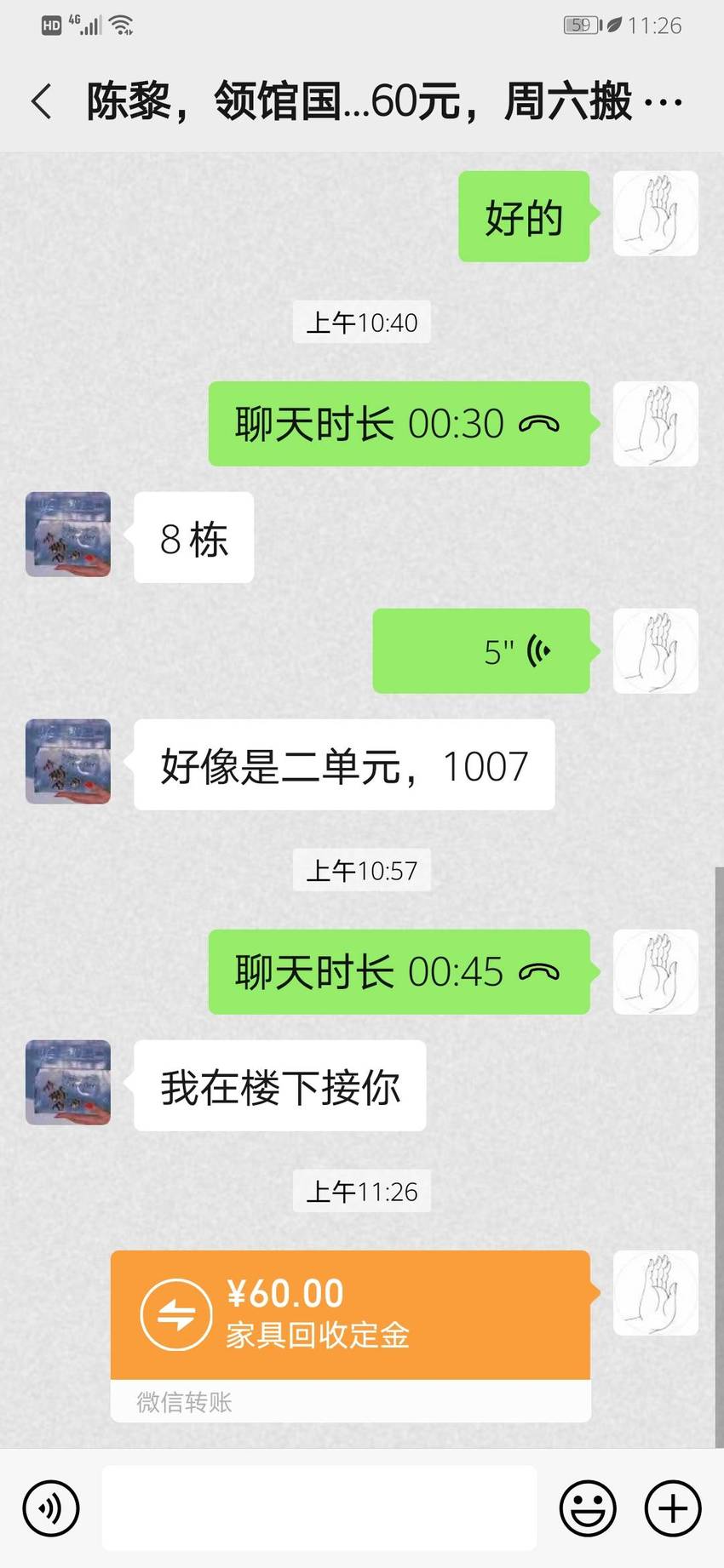Redial from the 00:30 call record
The height and width of the screenshot is (1568, 724).
pyautogui.click(x=399, y=424)
